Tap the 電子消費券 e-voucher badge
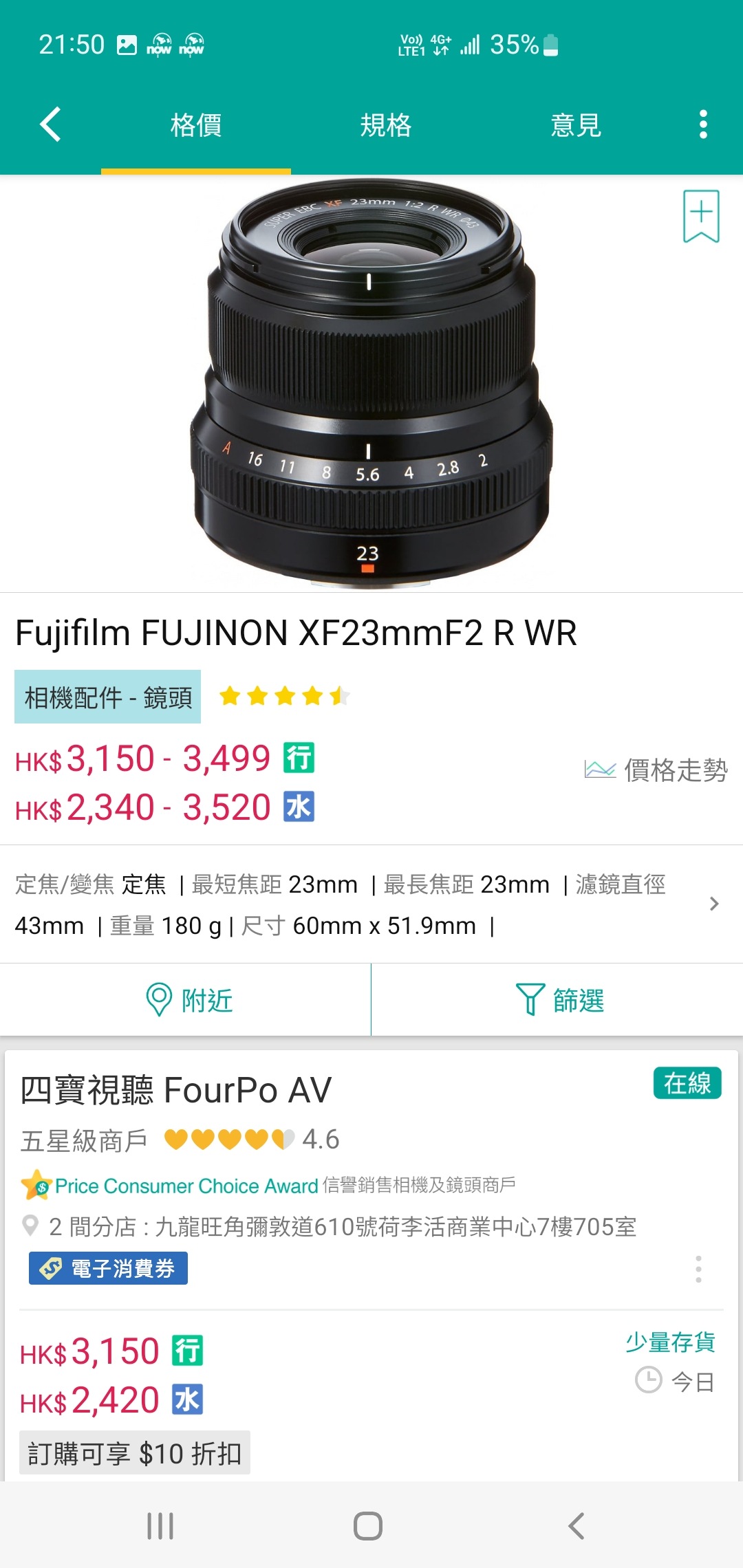Screen dimensions: 743x1568 coord(108,1268)
